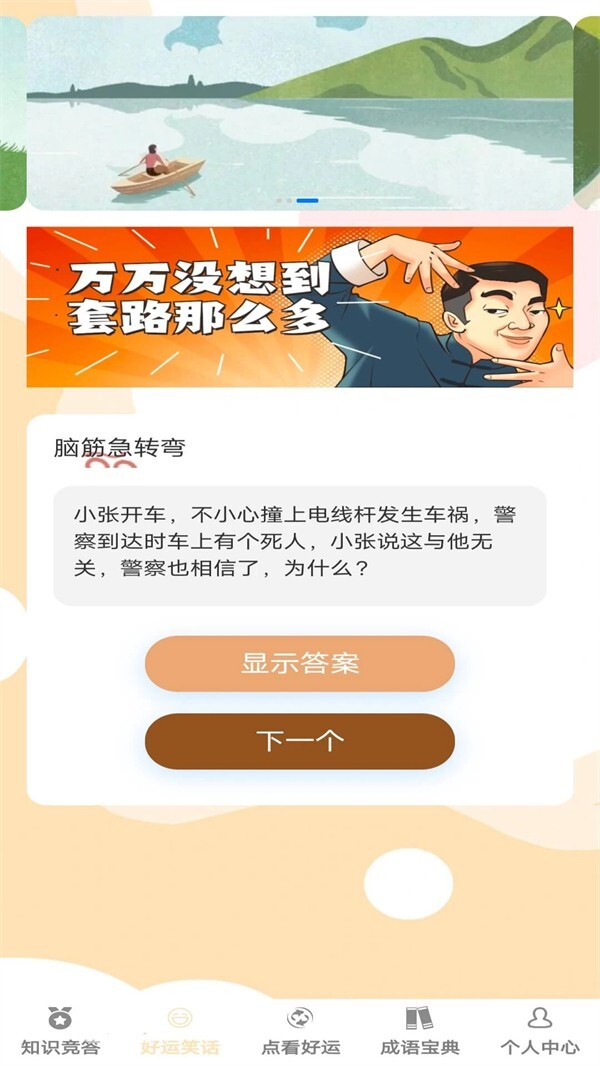Tap 显示答案 to reveal the riddle answer

coord(300,663)
